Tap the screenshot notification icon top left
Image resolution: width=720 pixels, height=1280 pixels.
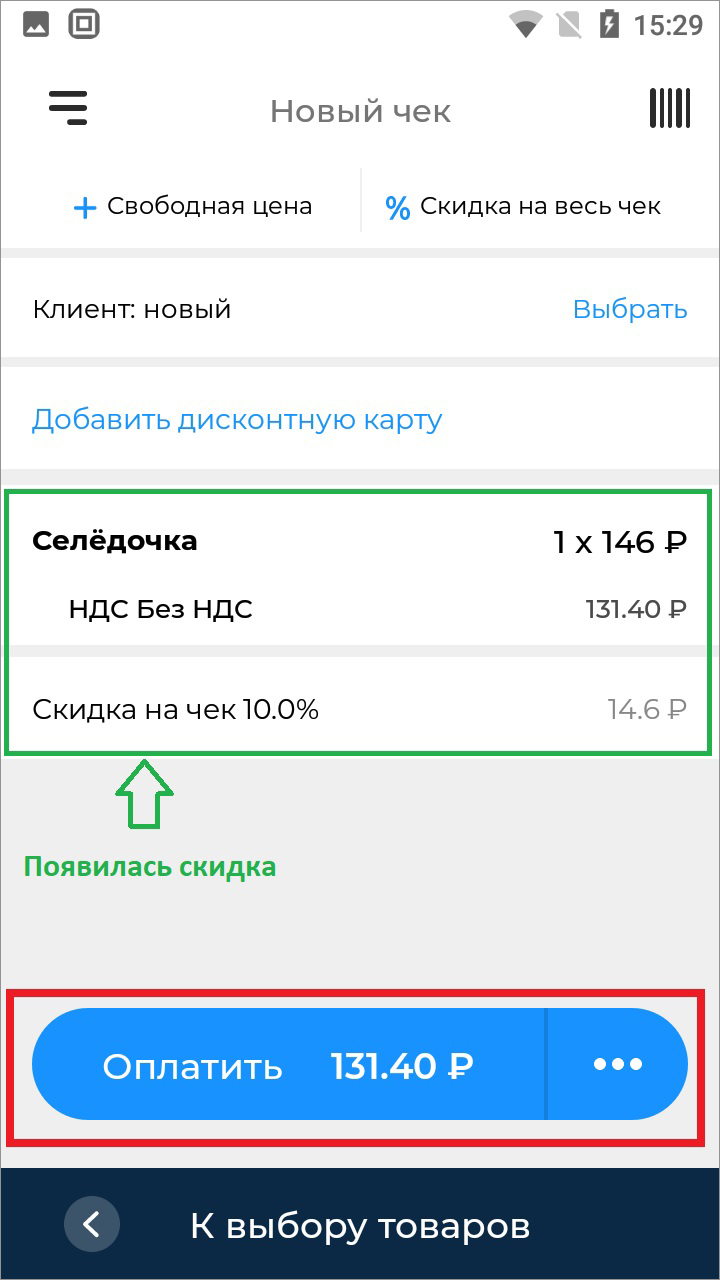35,22
